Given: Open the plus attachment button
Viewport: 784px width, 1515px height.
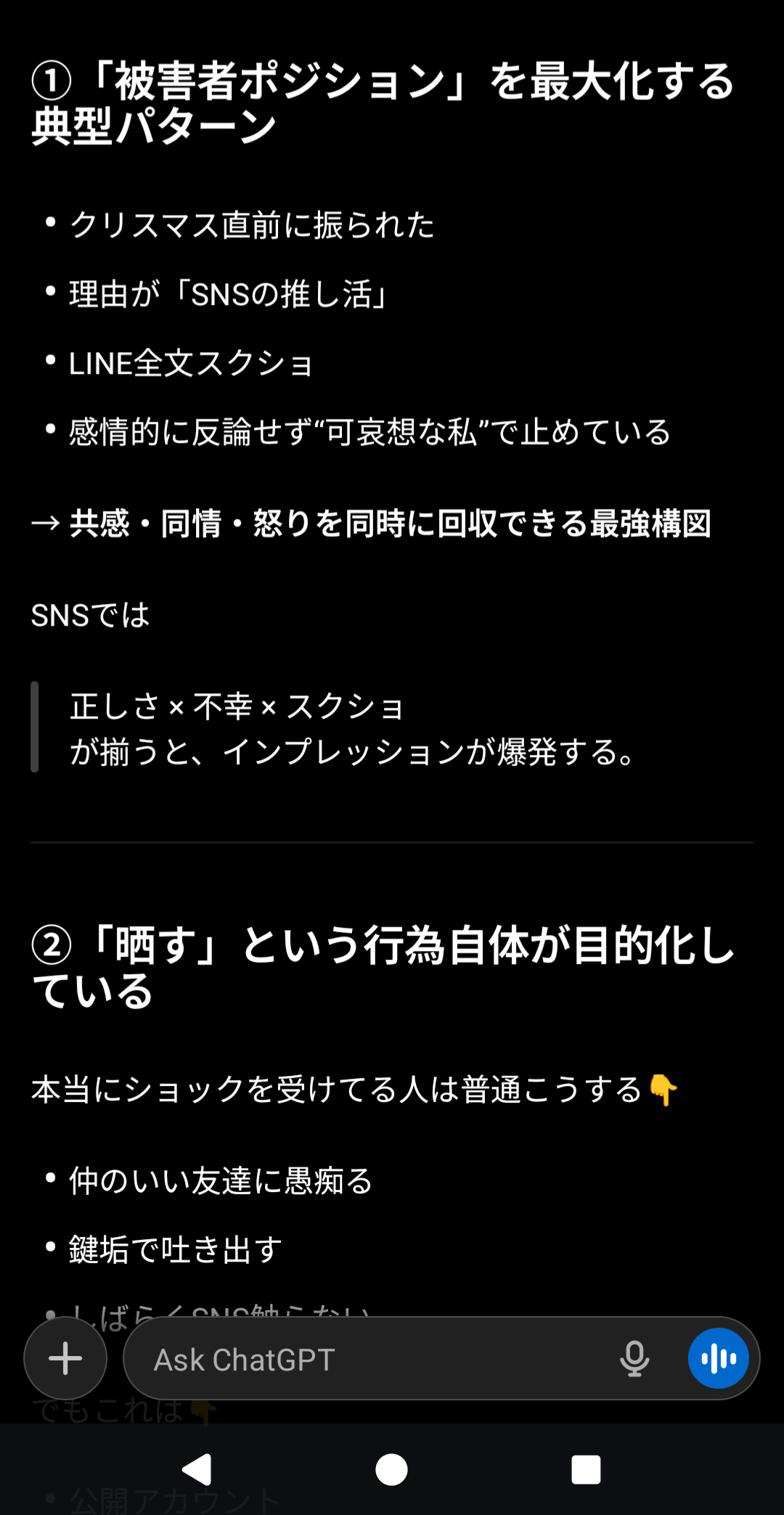Looking at the screenshot, I should [x=65, y=1358].
